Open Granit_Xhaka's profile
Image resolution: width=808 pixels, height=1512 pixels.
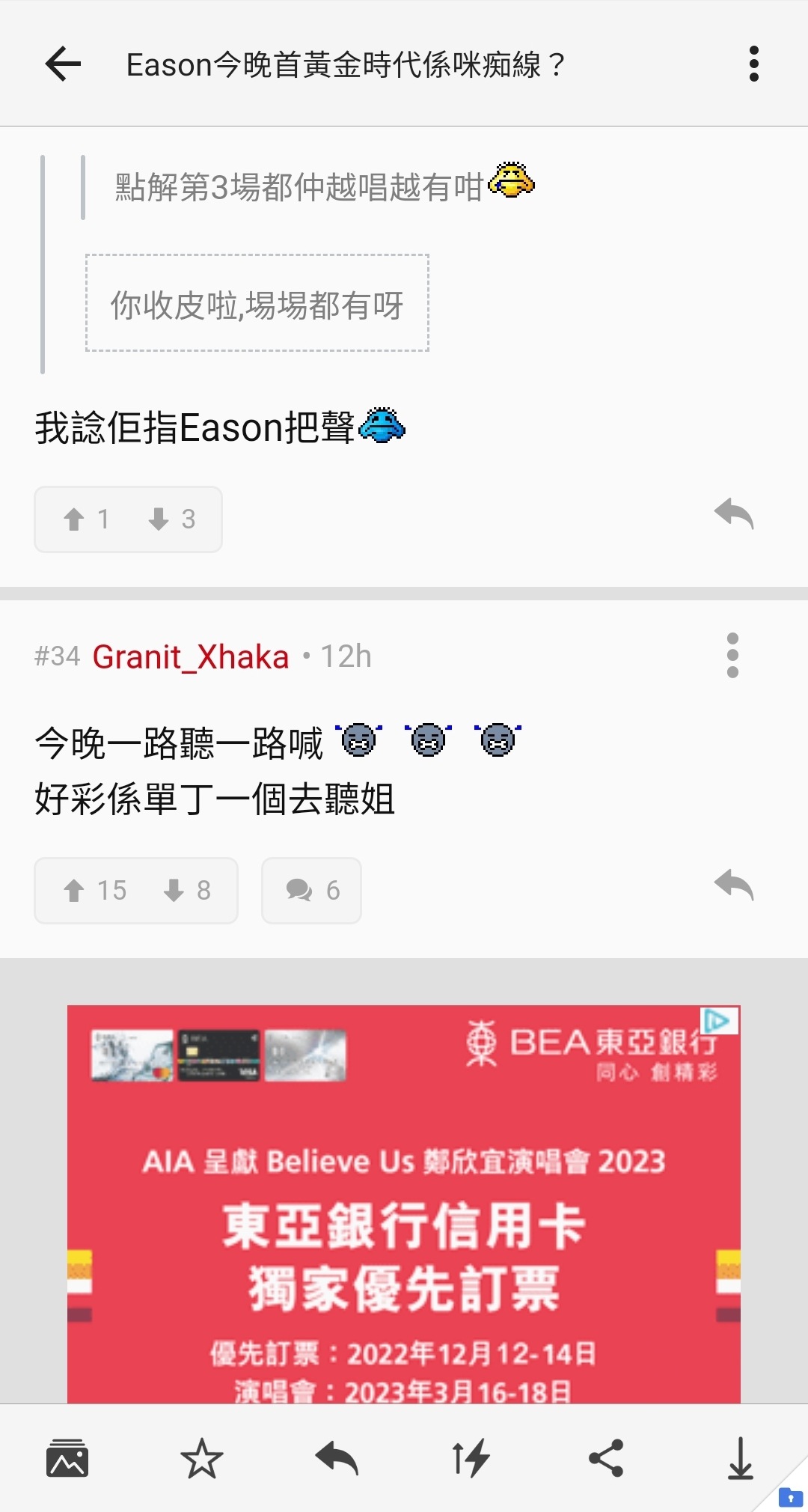click(x=189, y=656)
